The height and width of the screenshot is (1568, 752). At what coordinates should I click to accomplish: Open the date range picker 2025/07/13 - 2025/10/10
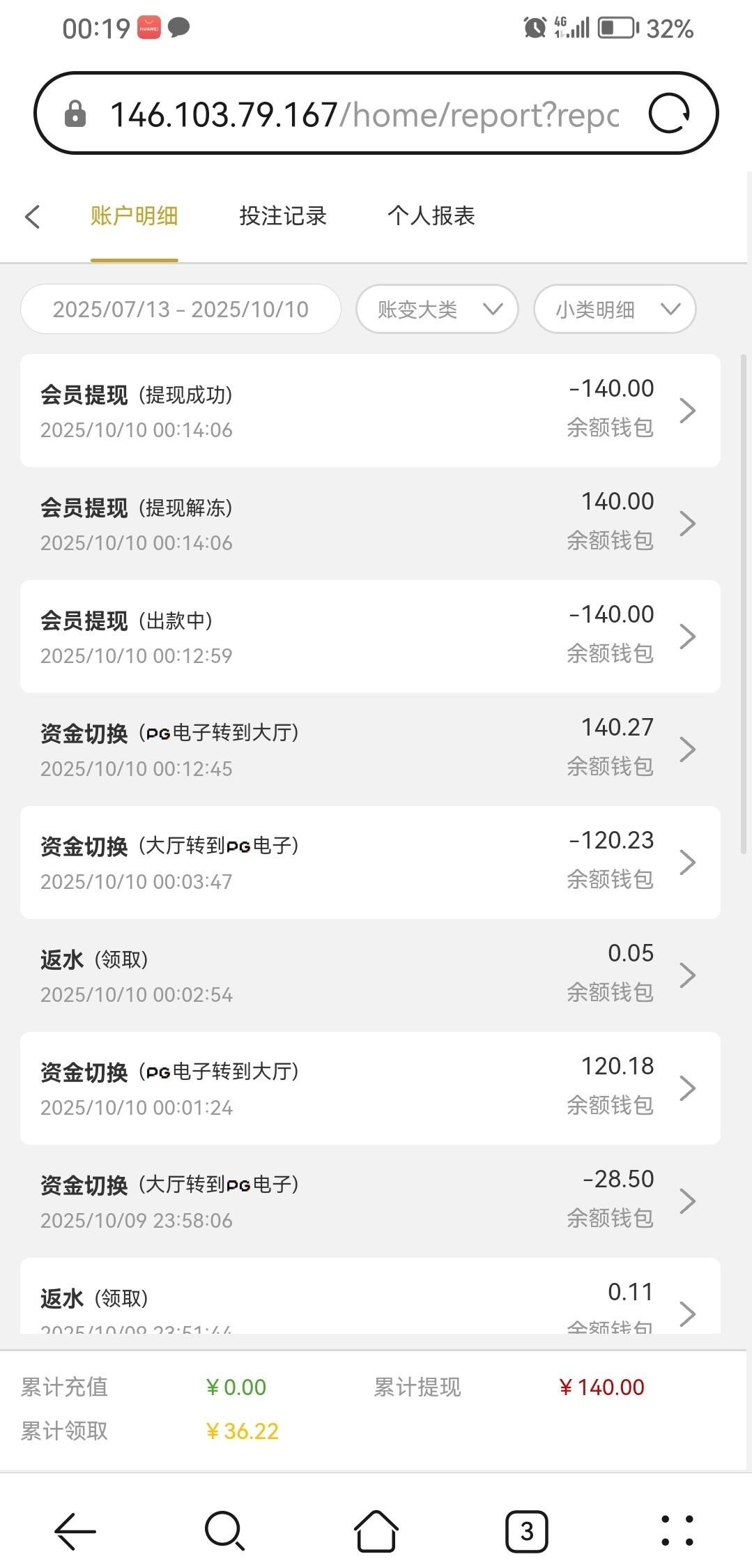pos(181,309)
